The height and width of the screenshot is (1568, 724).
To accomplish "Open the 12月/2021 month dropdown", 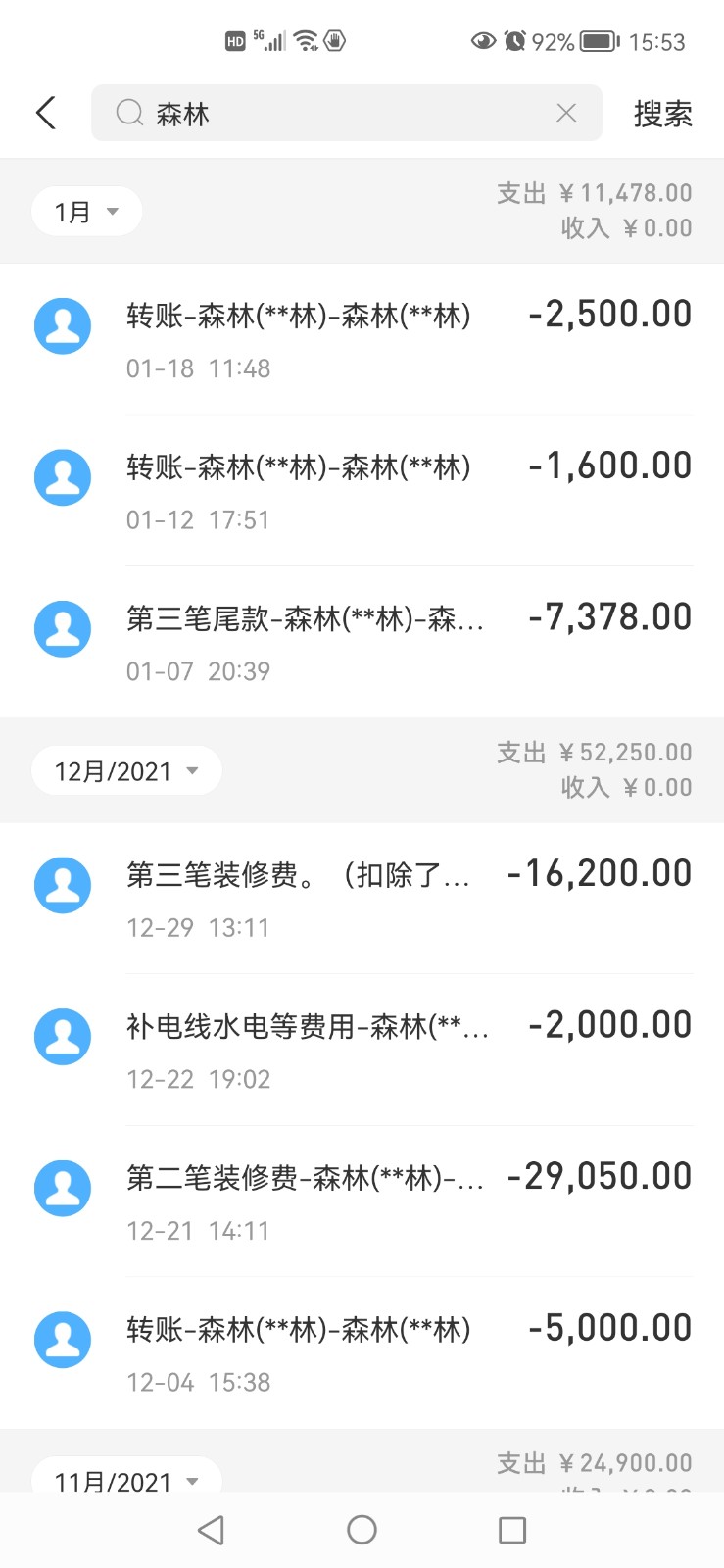I will (126, 771).
